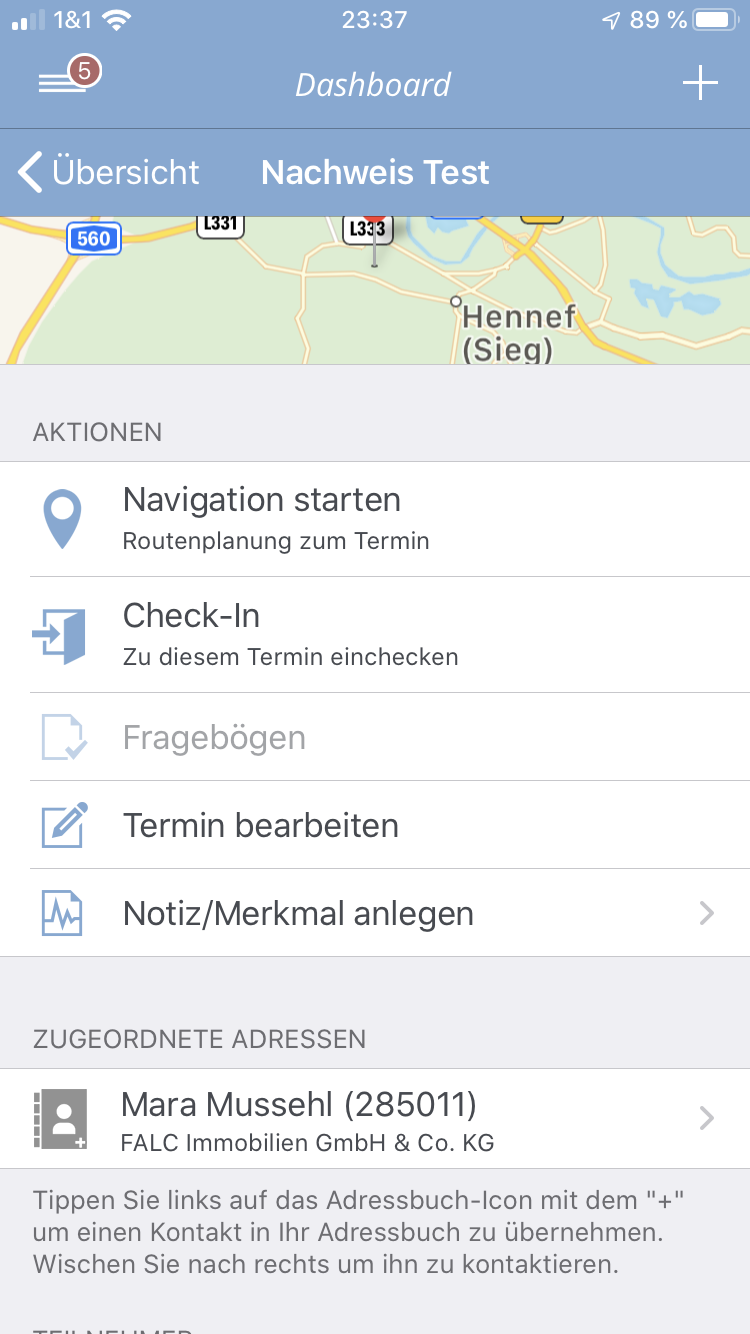The image size is (750, 1334).
Task: Open contact Mara Mussehl
Action: [x=400, y=1118]
